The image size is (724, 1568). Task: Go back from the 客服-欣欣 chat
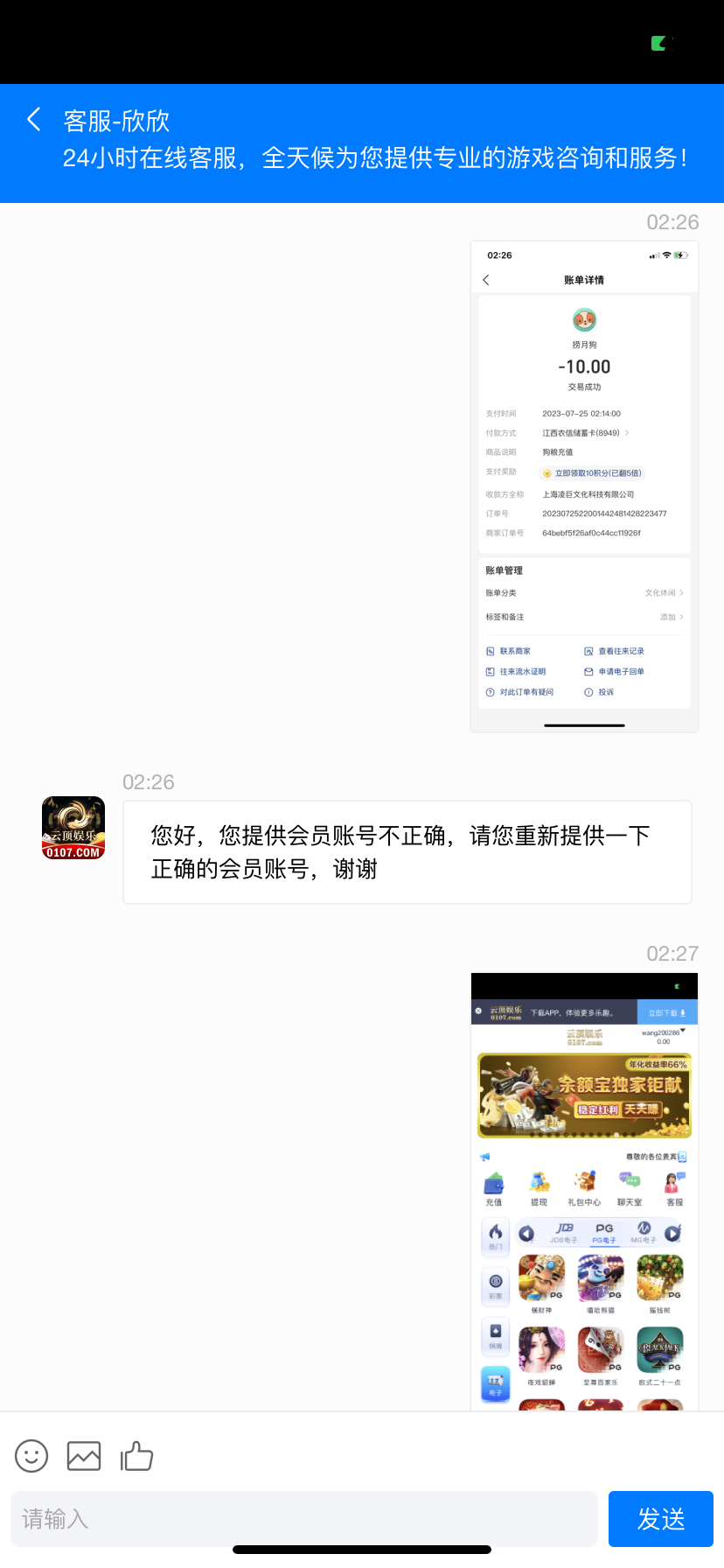click(x=34, y=120)
